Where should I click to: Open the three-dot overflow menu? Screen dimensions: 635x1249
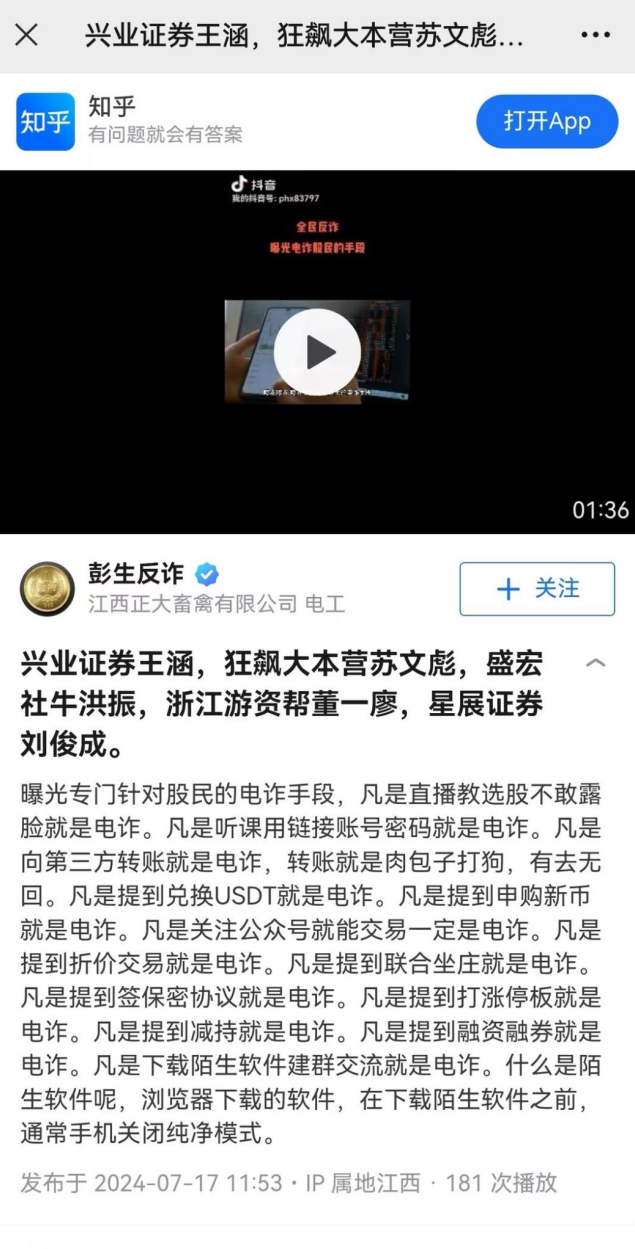pos(595,36)
